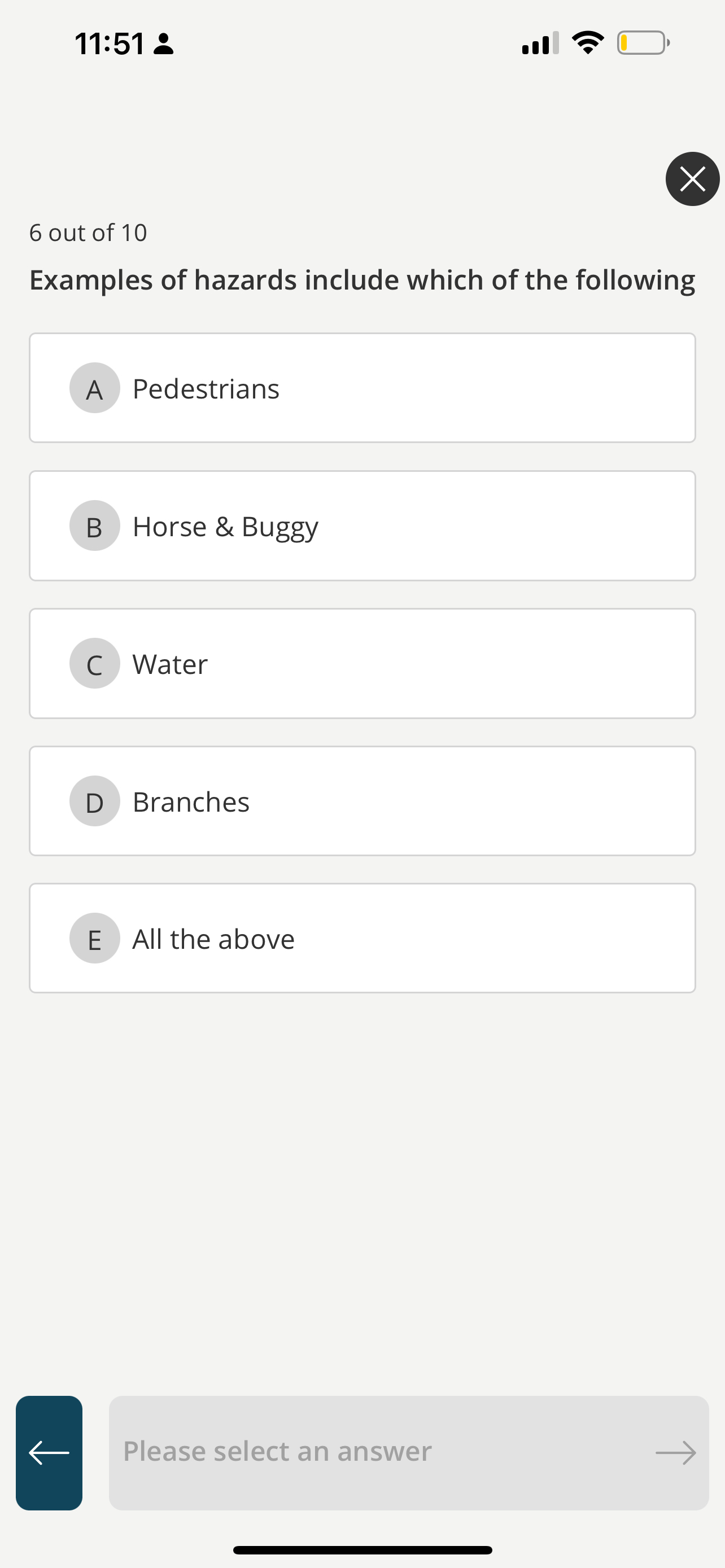This screenshot has width=725, height=1568.
Task: Select answer A, Pedestrians
Action: (x=362, y=388)
